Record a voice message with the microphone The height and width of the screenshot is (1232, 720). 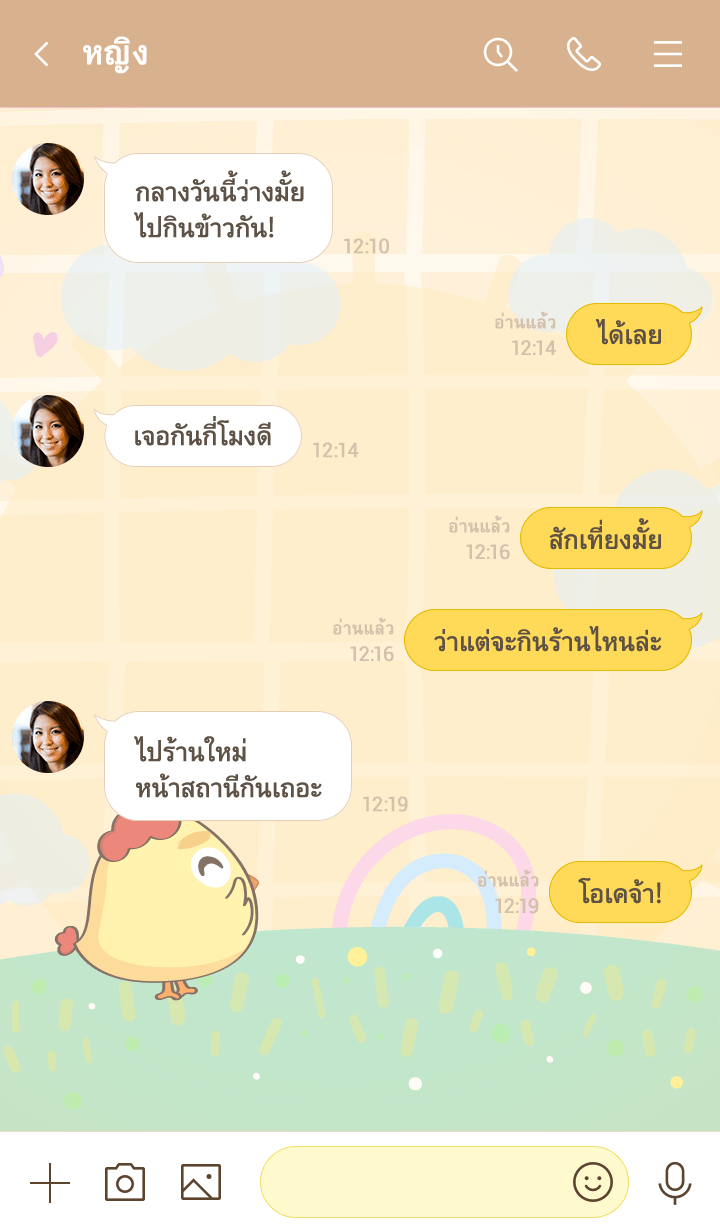pos(675,1183)
